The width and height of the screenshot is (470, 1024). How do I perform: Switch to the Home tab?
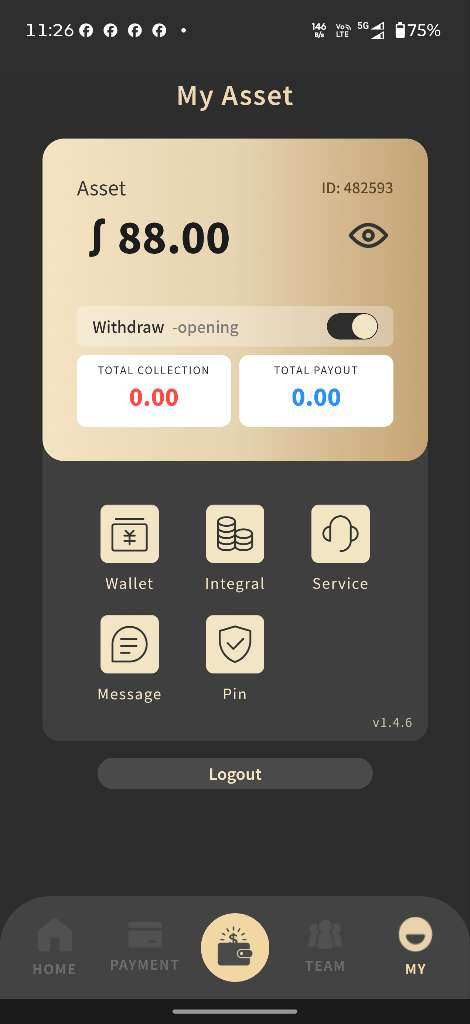click(x=54, y=946)
